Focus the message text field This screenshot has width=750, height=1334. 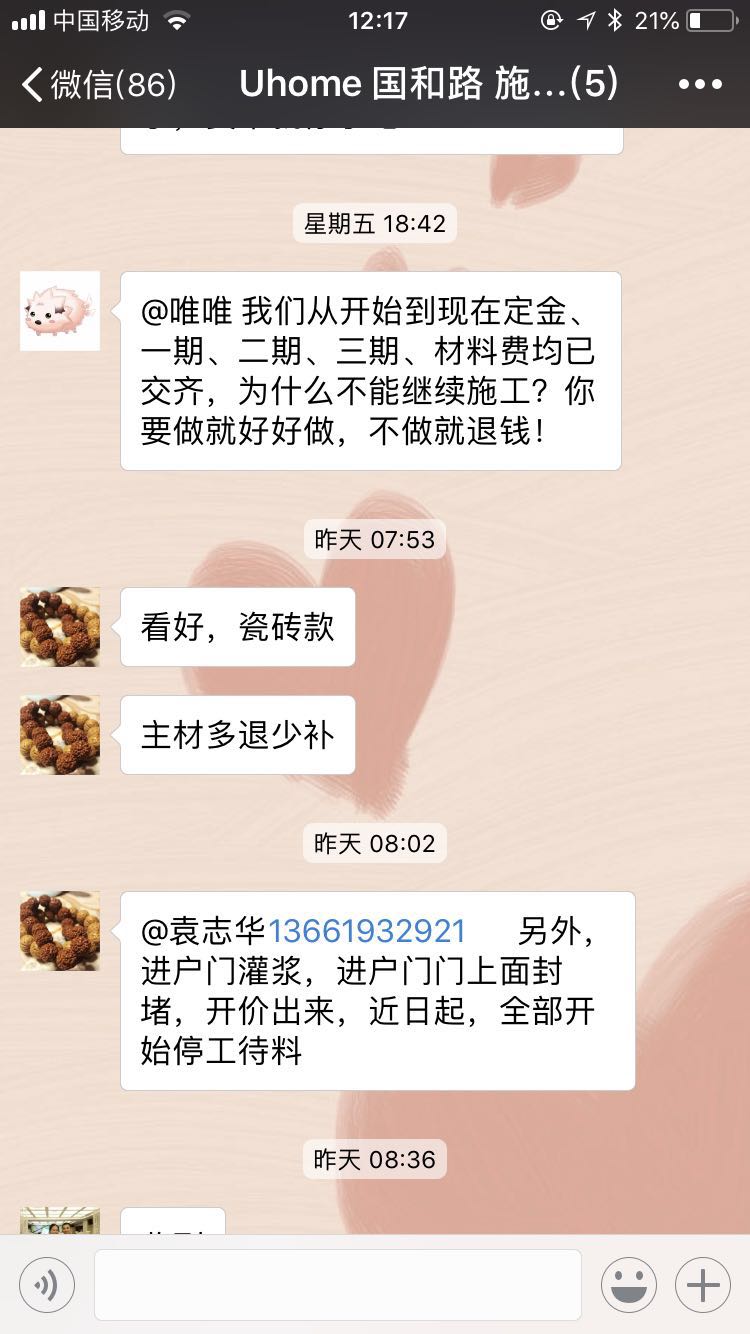(x=337, y=1285)
